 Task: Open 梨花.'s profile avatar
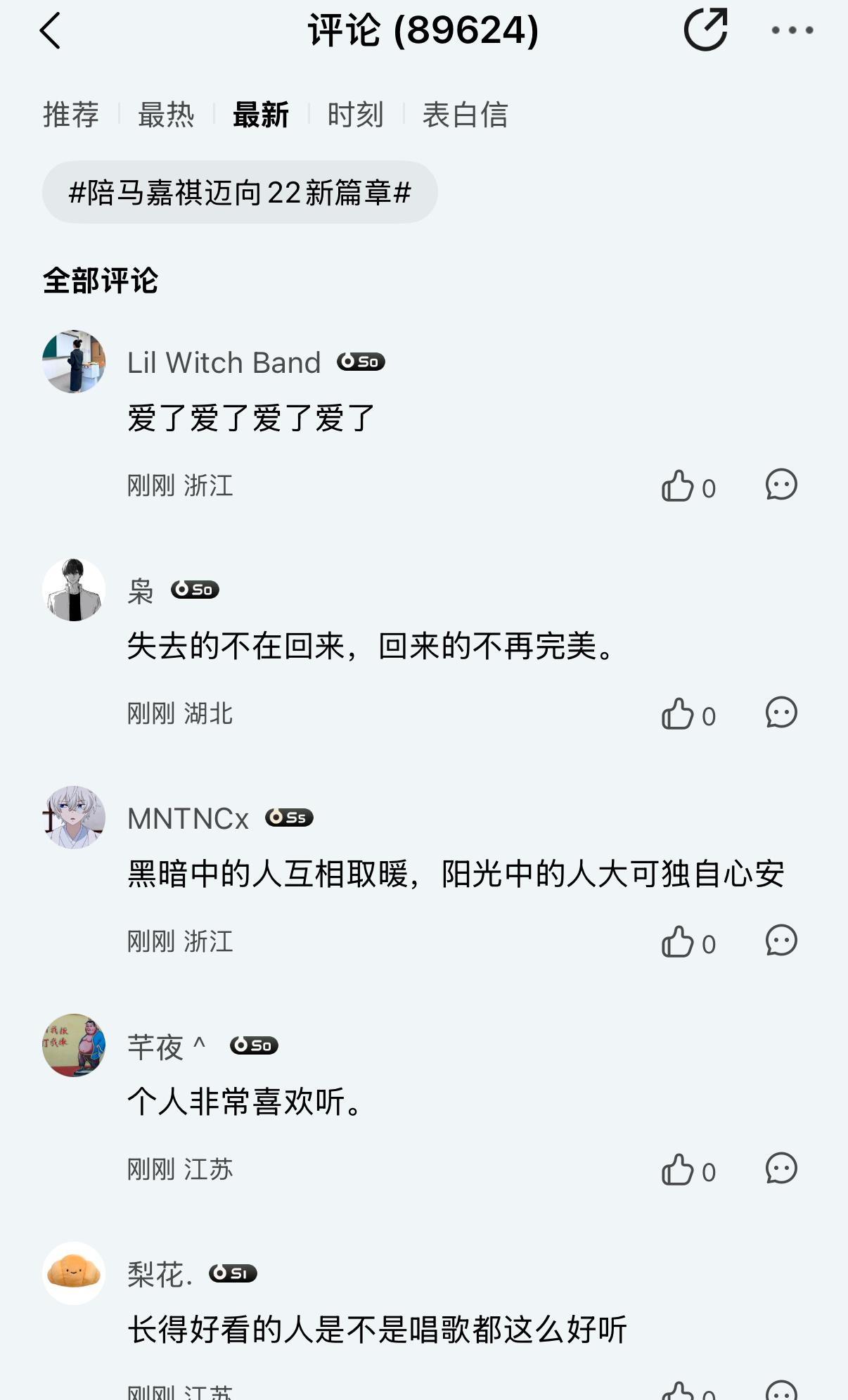coord(74,1273)
